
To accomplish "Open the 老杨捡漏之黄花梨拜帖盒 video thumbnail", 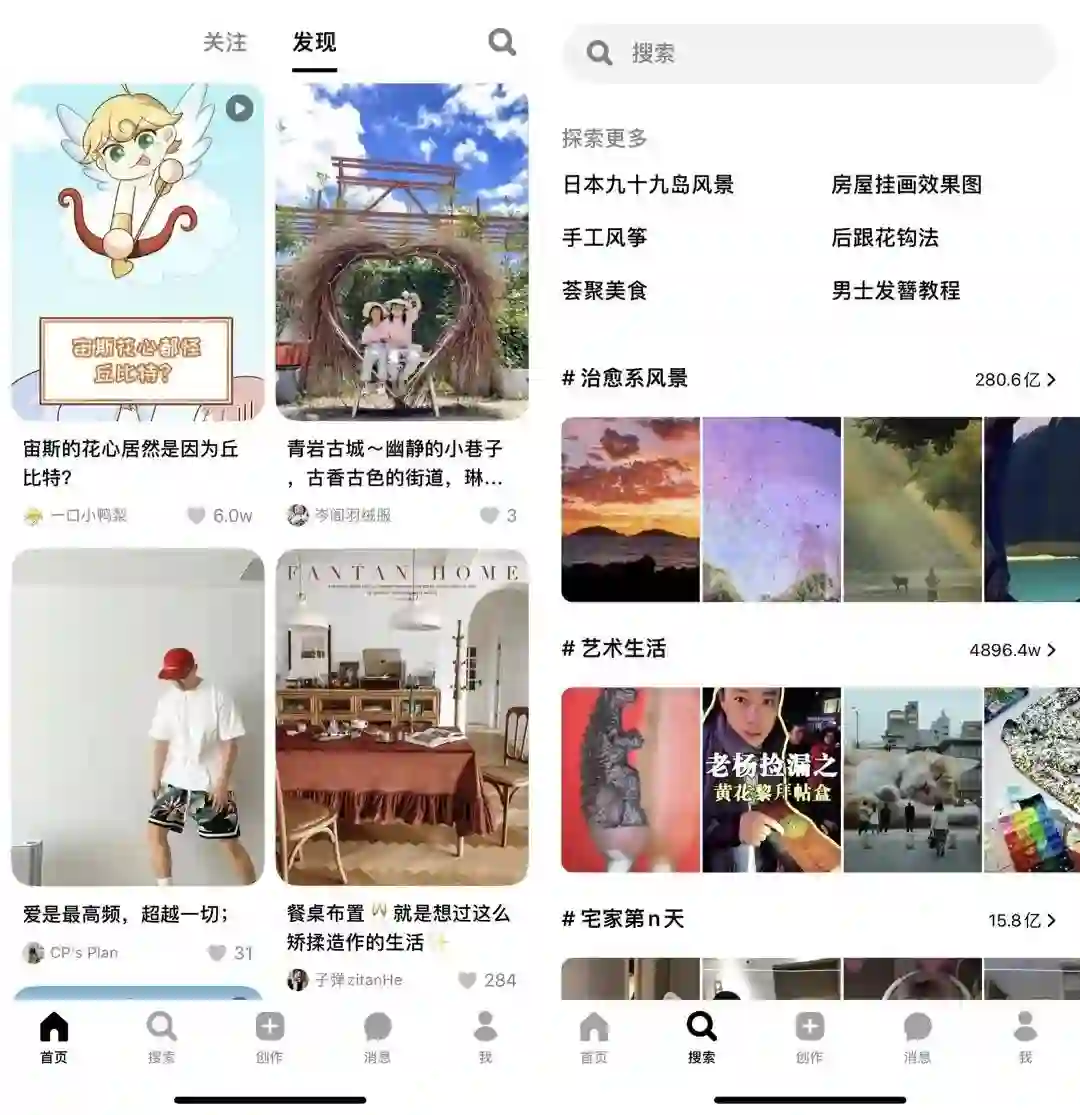I will [x=771, y=779].
